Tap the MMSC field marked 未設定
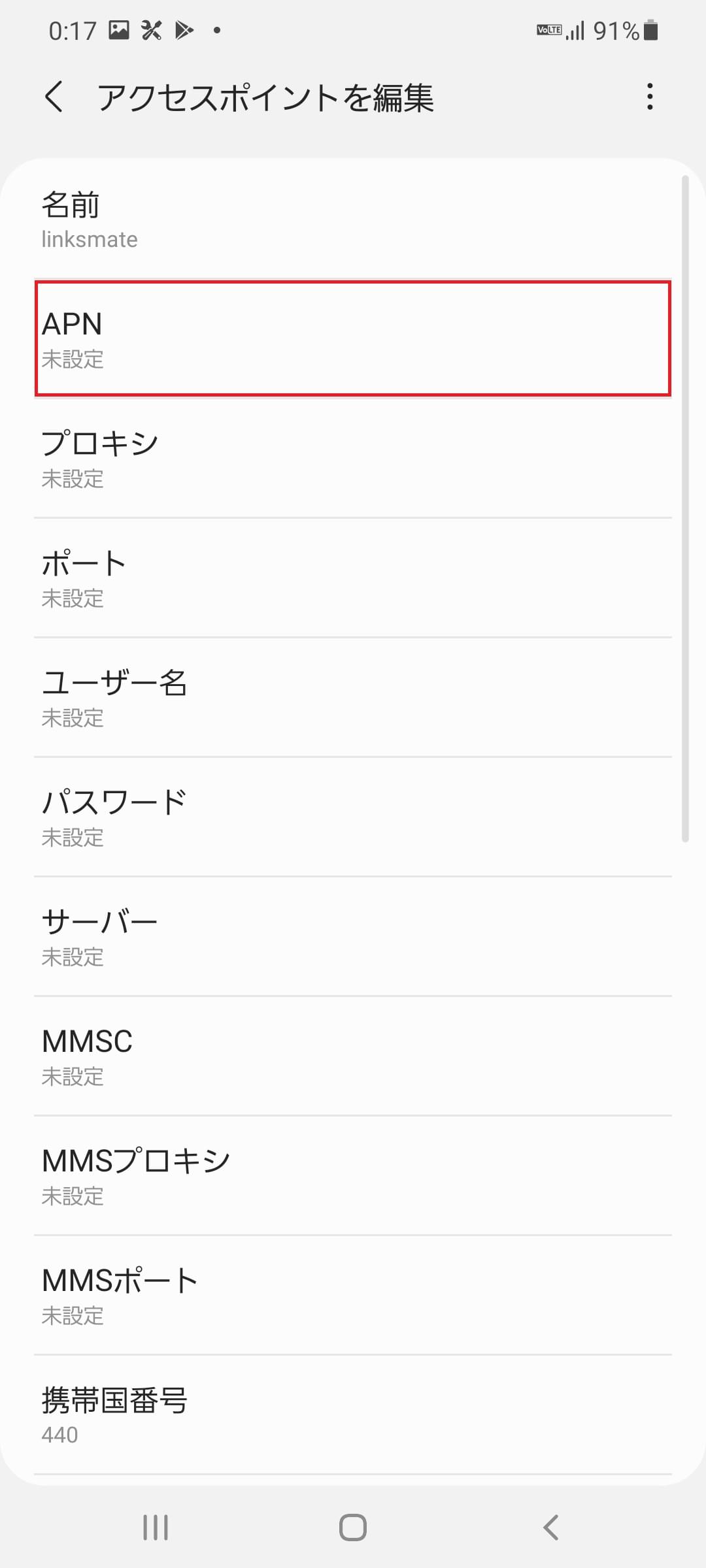 [x=353, y=1056]
